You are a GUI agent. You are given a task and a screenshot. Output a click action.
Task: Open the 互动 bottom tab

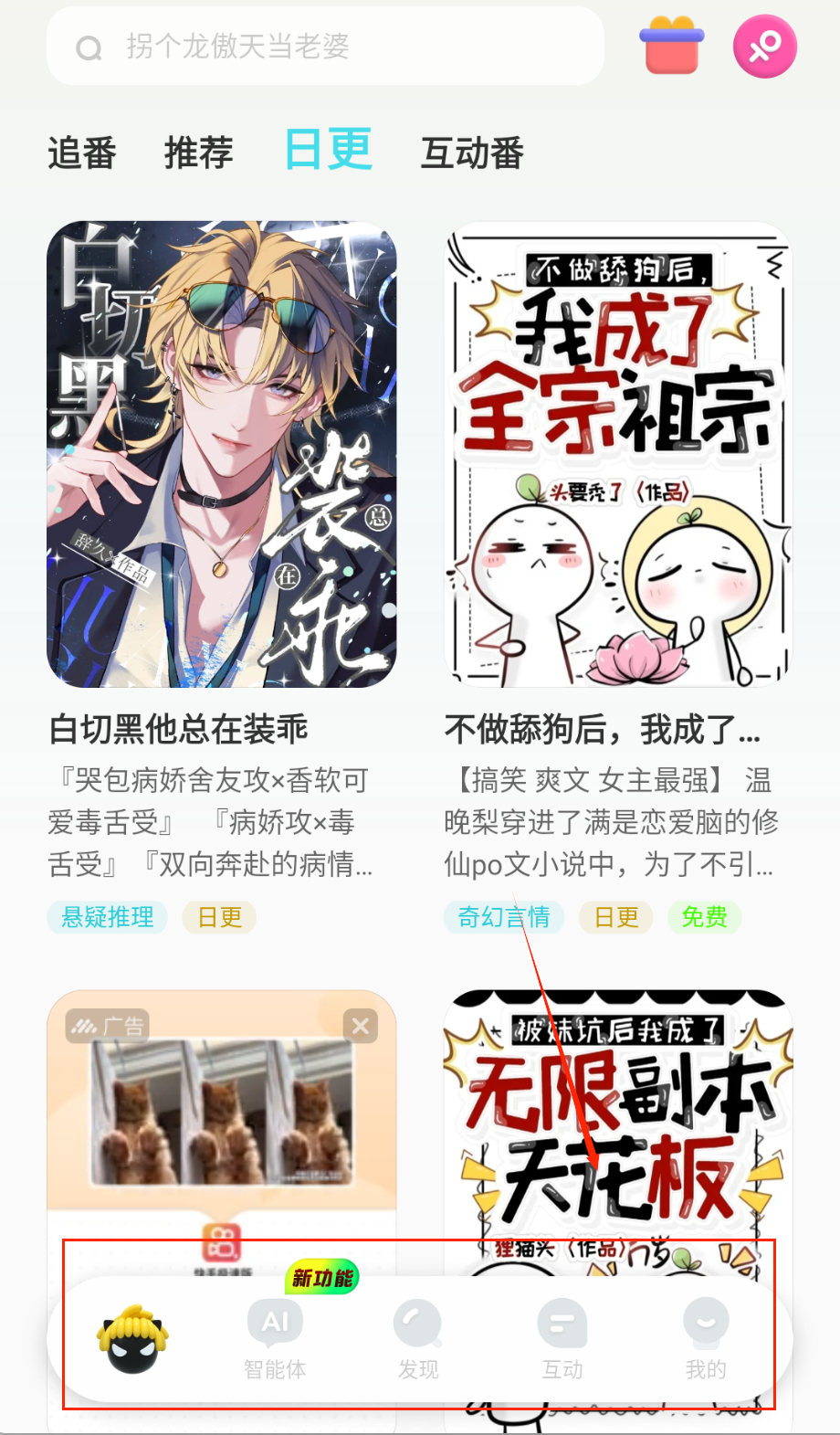tap(562, 1339)
